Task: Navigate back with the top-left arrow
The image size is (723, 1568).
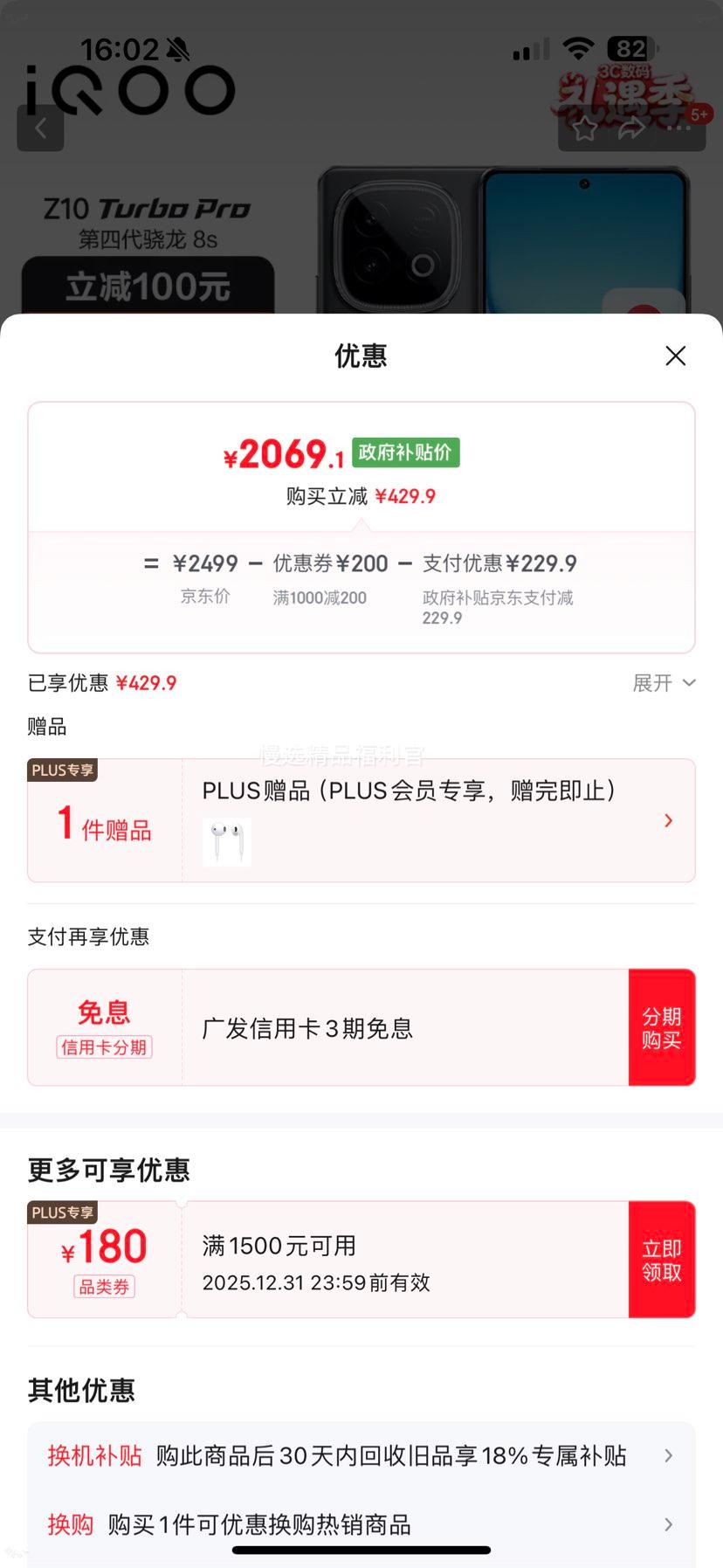Action: point(40,128)
